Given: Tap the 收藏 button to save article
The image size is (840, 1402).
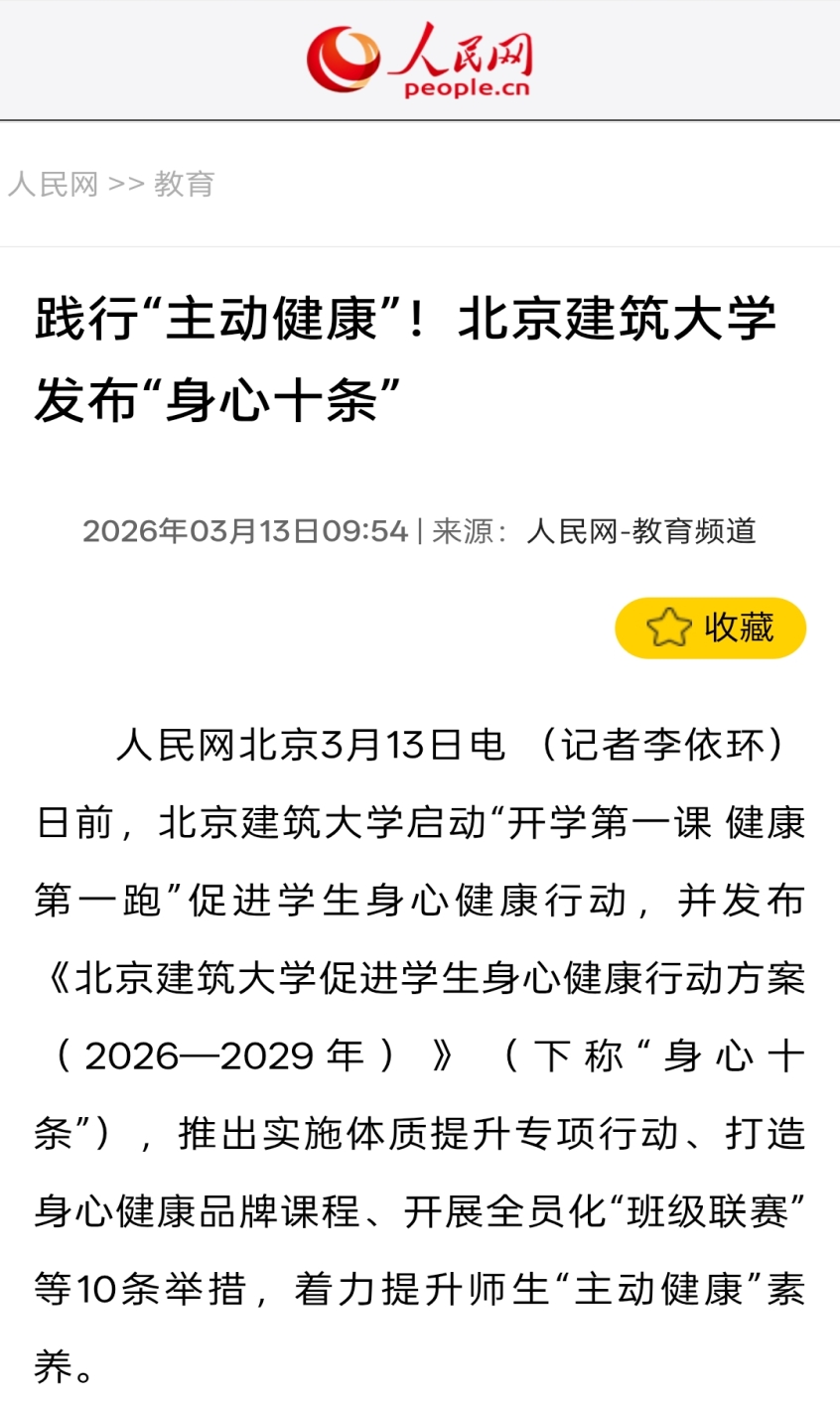Looking at the screenshot, I should [x=710, y=628].
